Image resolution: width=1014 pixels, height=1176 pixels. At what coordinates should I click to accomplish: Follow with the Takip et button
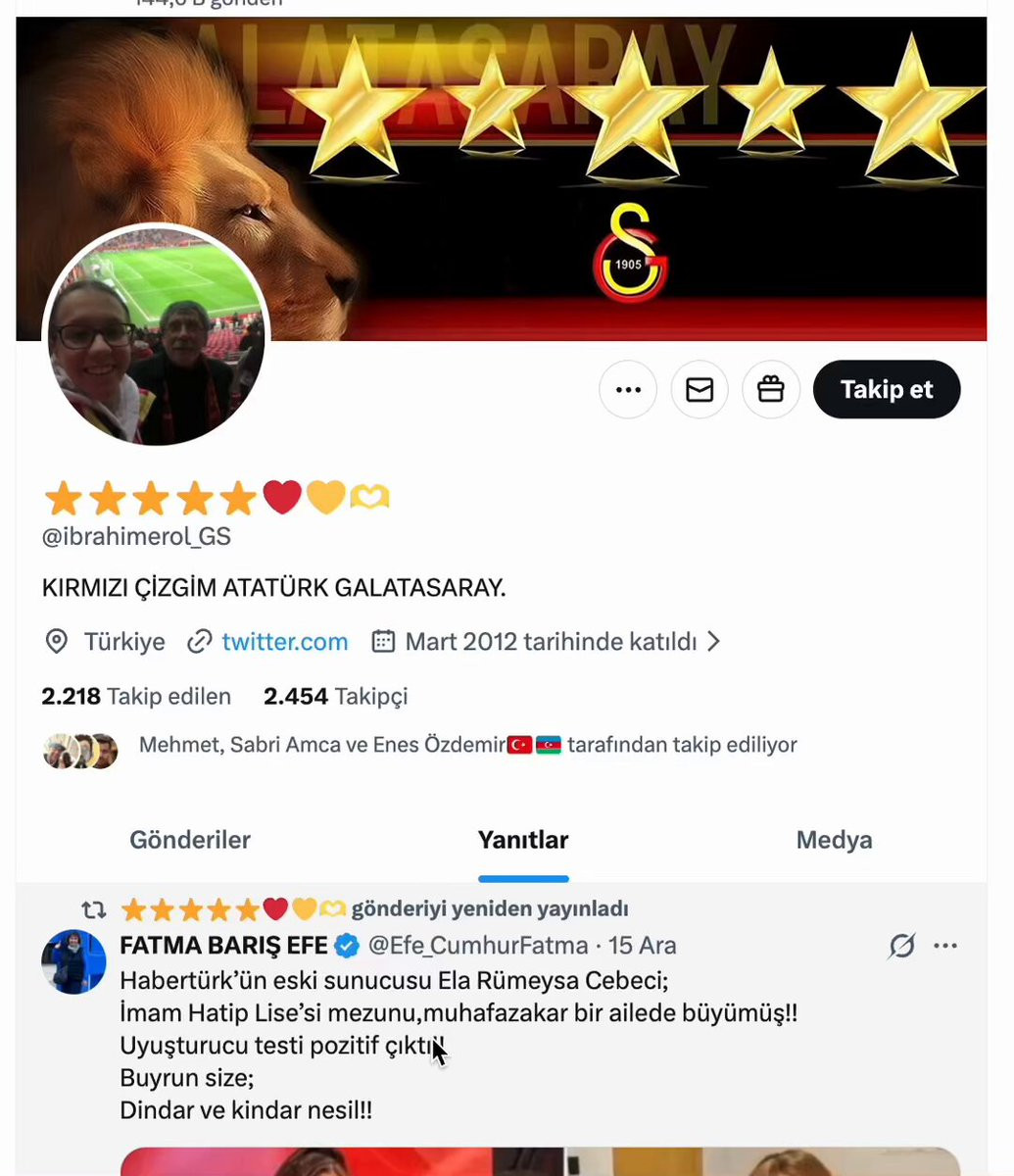[887, 390]
